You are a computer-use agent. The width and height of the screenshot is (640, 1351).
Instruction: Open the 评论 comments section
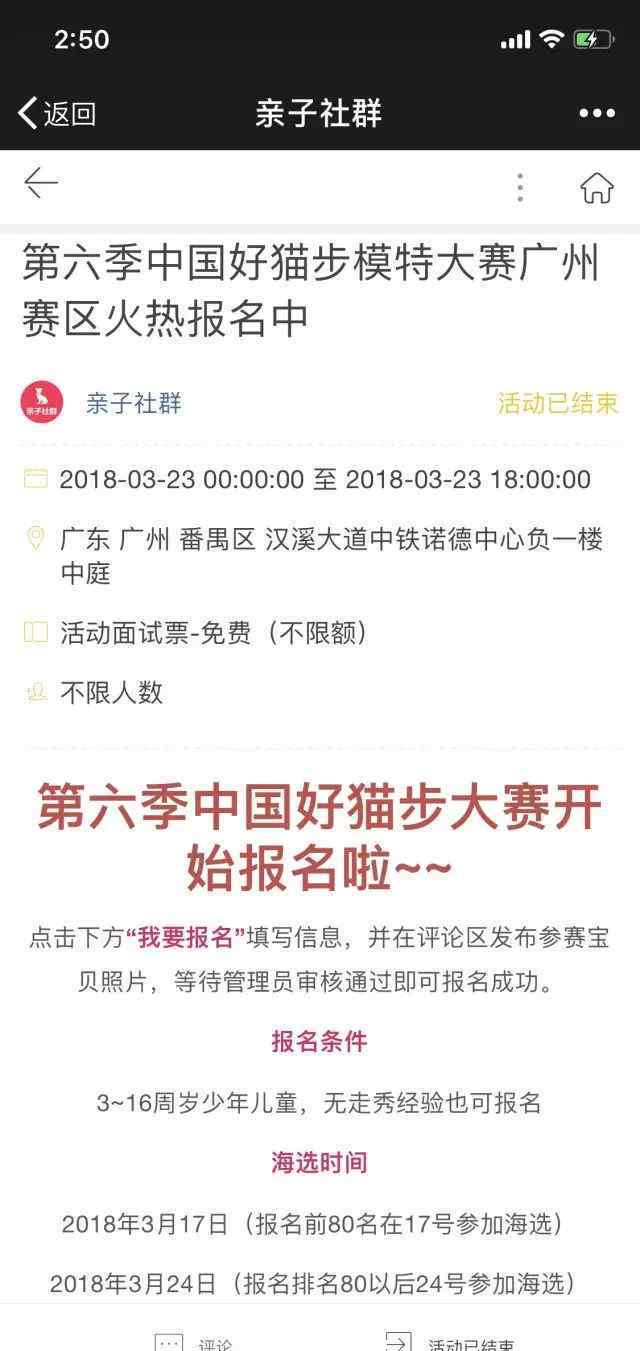tap(194, 1340)
